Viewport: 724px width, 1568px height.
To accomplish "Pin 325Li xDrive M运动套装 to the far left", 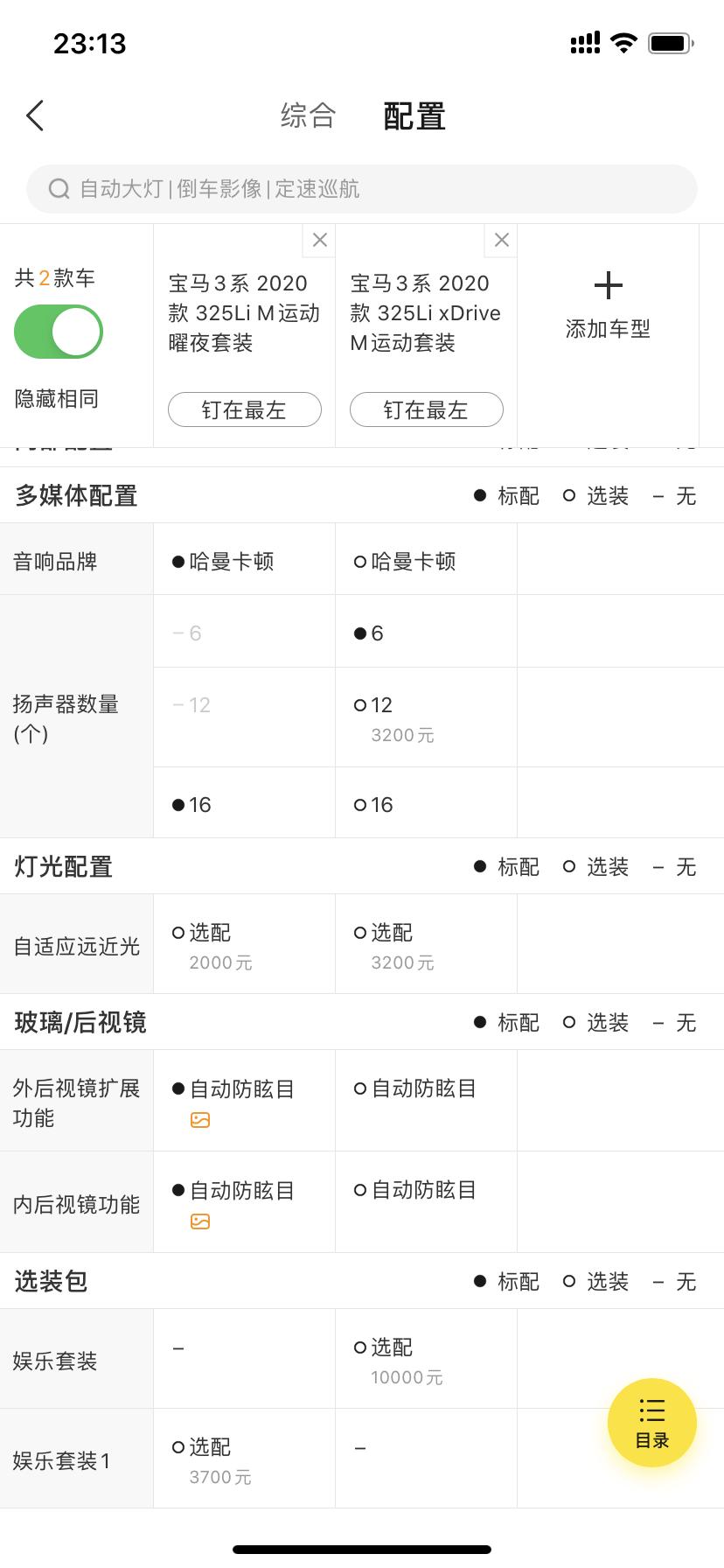I will [427, 409].
